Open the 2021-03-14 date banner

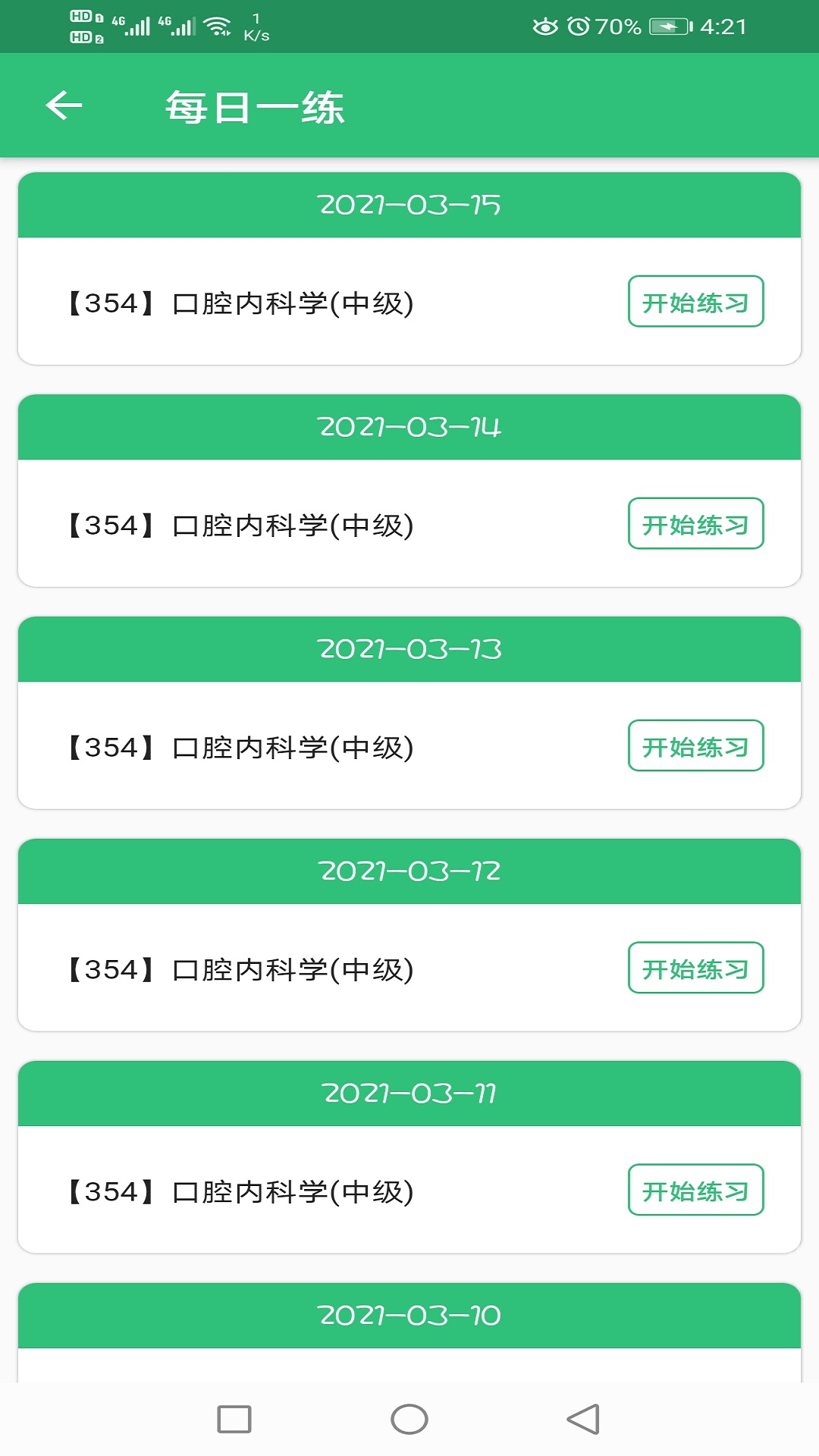(409, 427)
